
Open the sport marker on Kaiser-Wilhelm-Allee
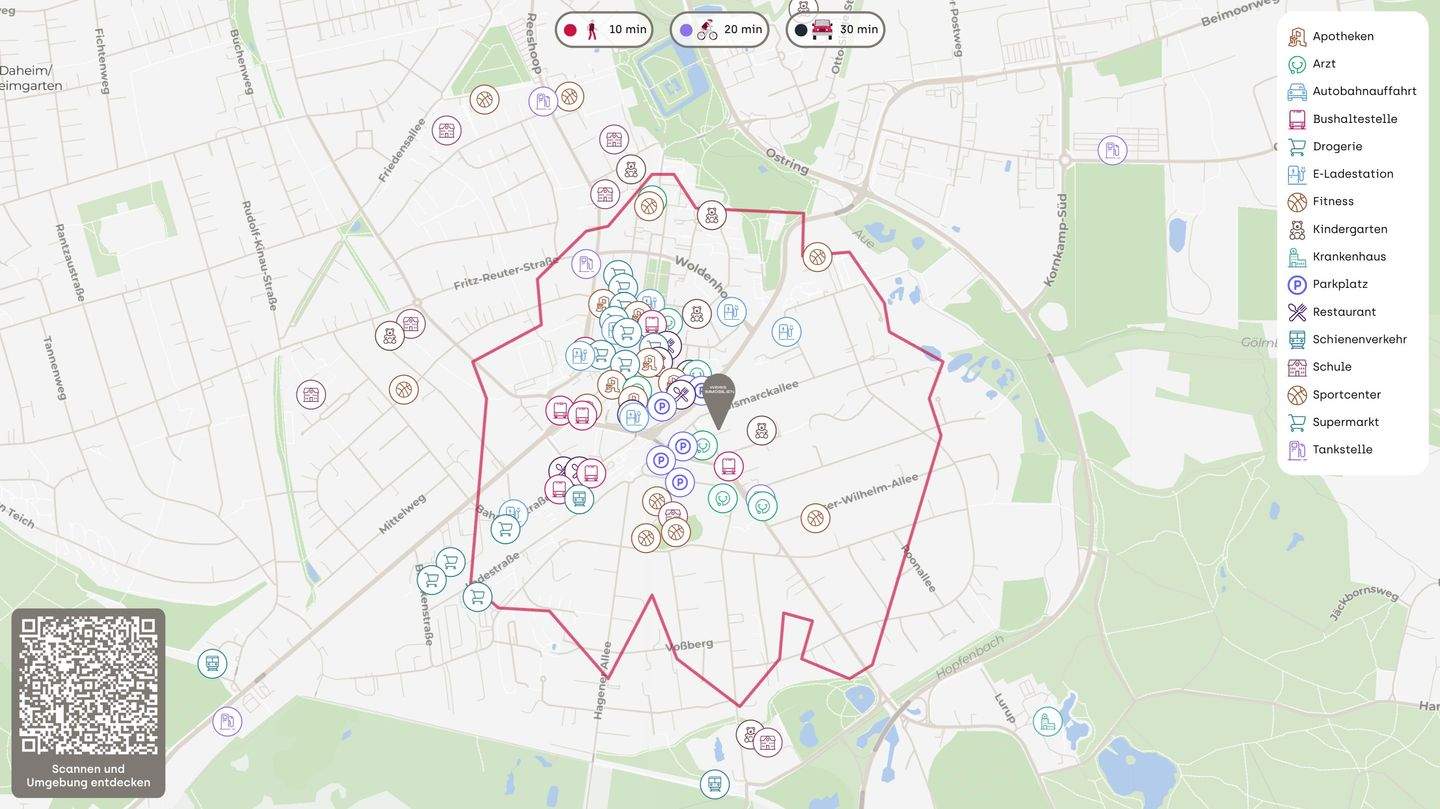(815, 518)
